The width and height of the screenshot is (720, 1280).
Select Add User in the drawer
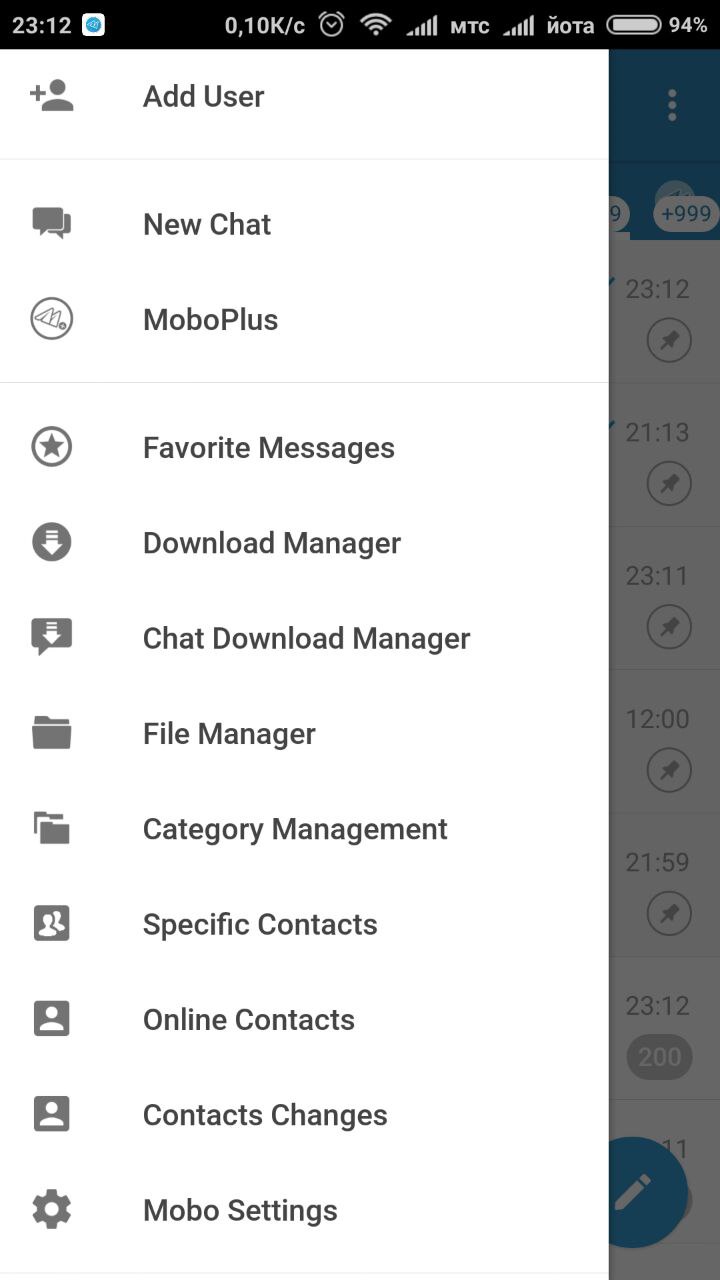click(304, 97)
